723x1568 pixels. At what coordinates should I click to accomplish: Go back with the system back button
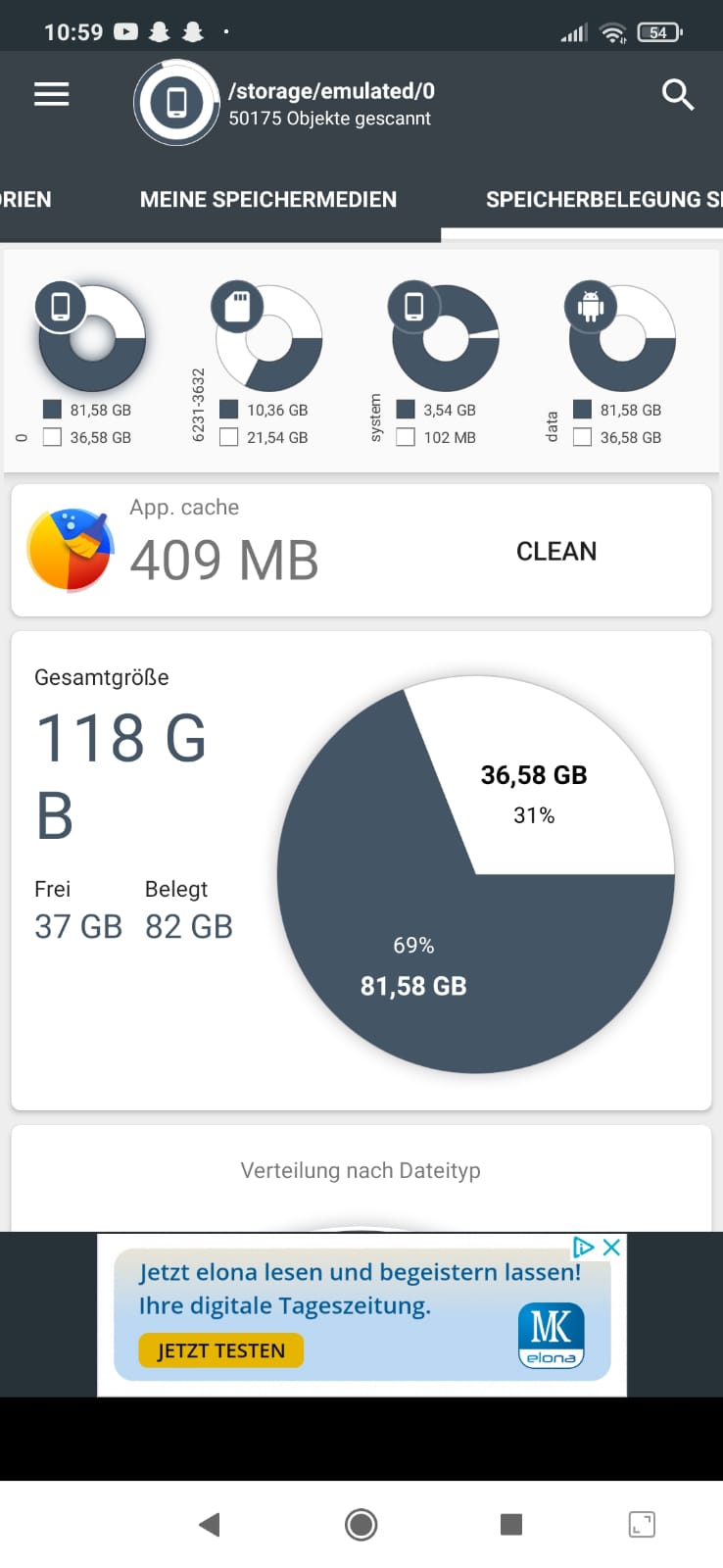point(209,1524)
